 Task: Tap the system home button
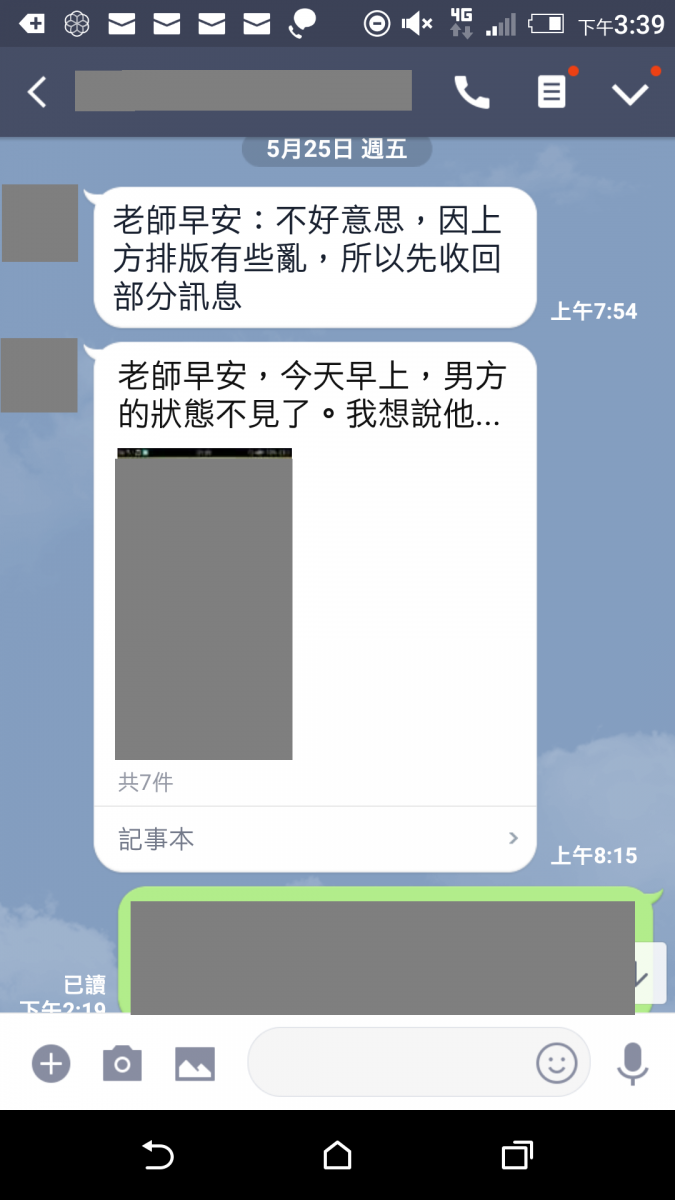(x=337, y=1156)
